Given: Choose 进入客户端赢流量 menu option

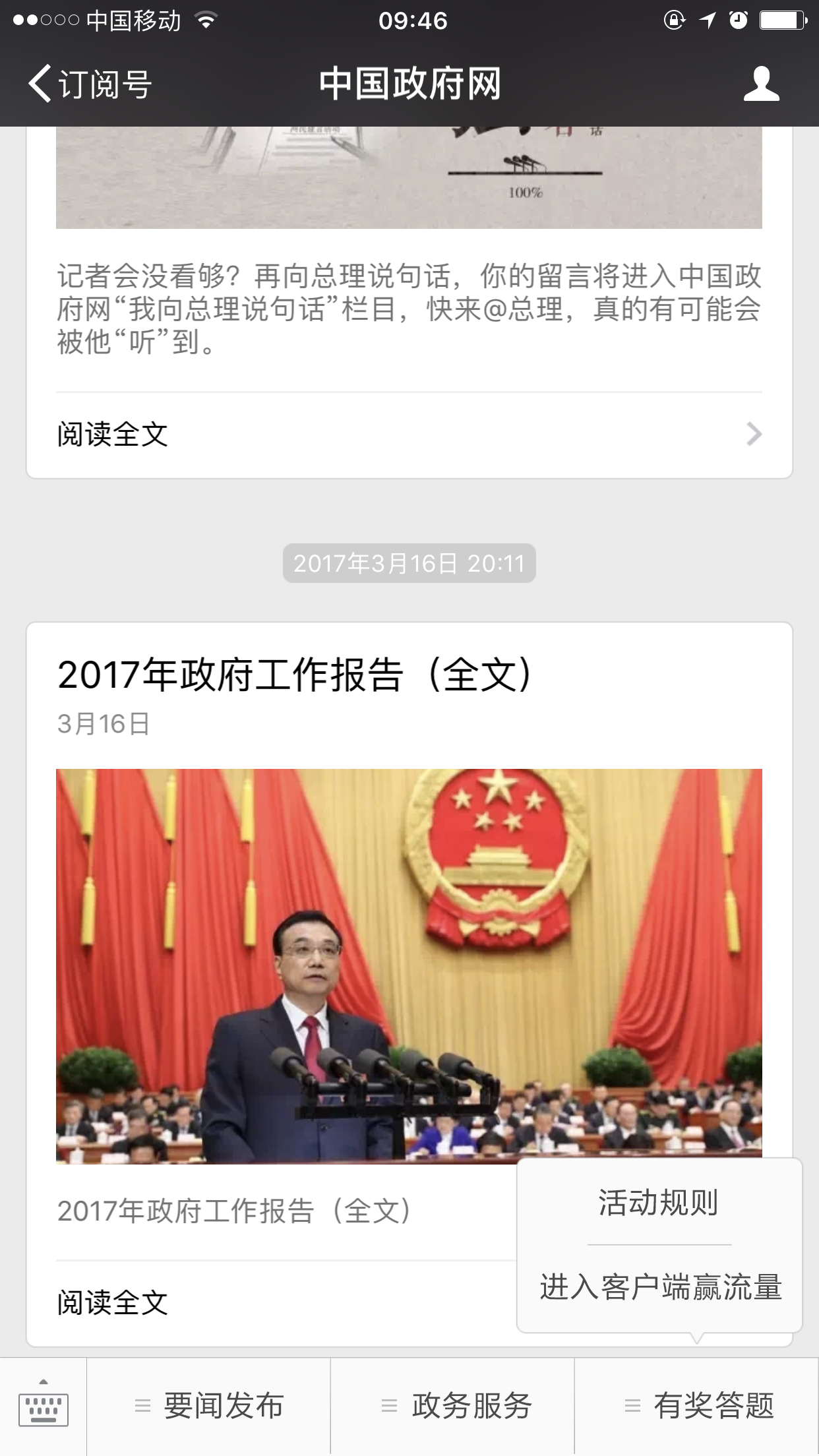Looking at the screenshot, I should point(660,1287).
